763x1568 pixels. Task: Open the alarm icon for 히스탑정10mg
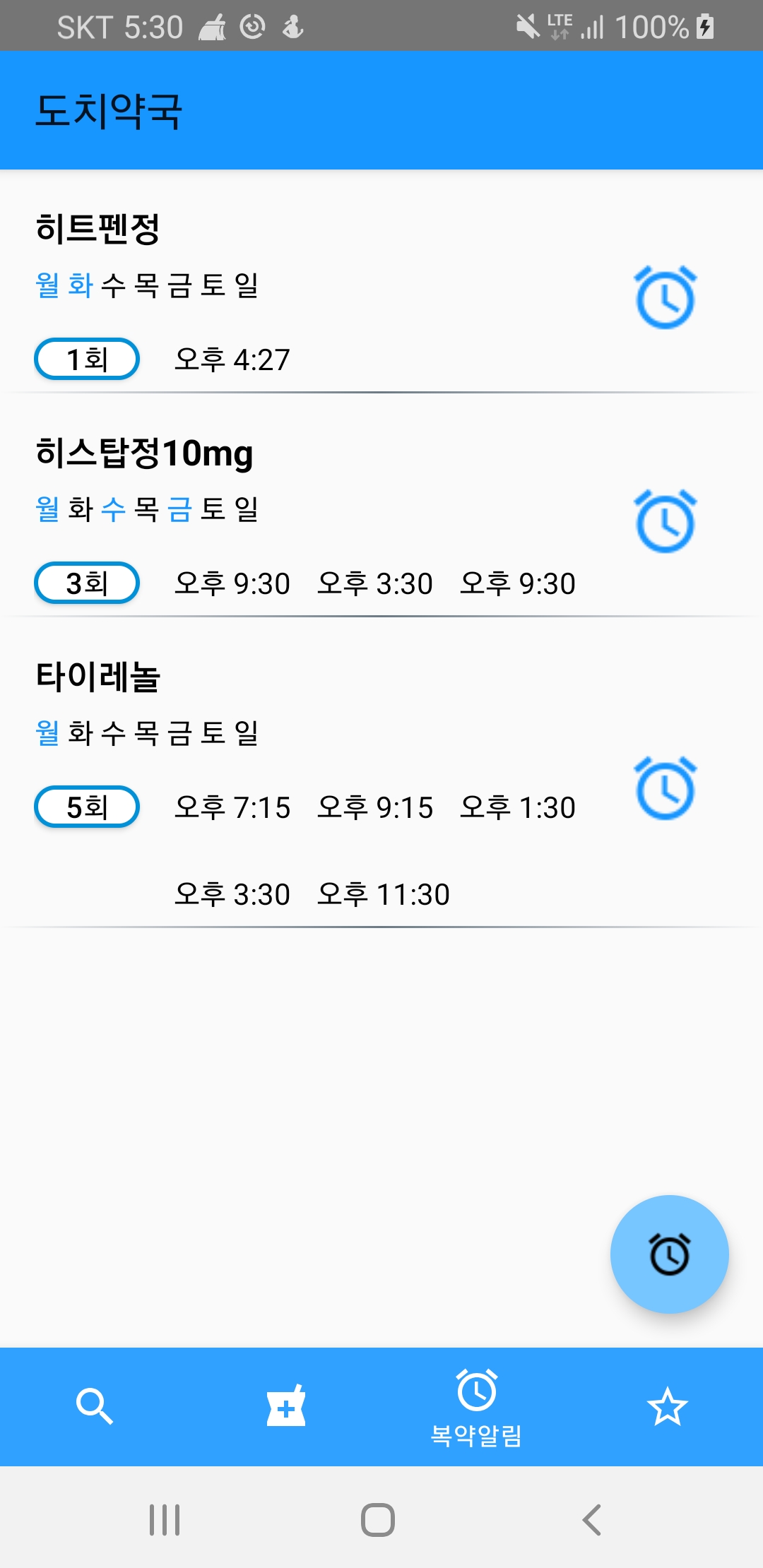pos(664,521)
